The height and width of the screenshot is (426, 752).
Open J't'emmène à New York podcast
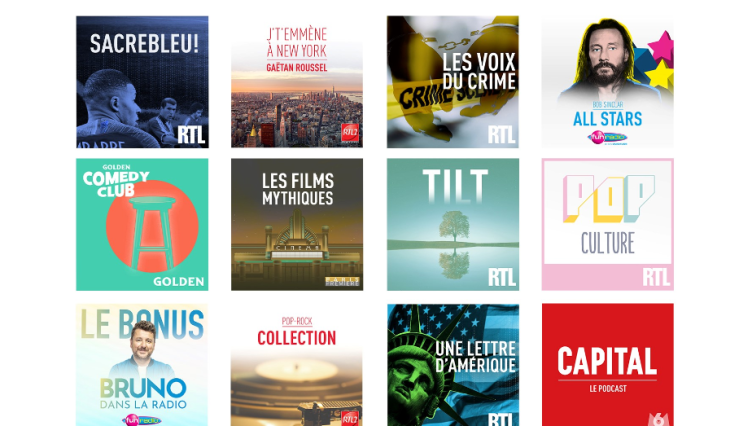[297, 82]
